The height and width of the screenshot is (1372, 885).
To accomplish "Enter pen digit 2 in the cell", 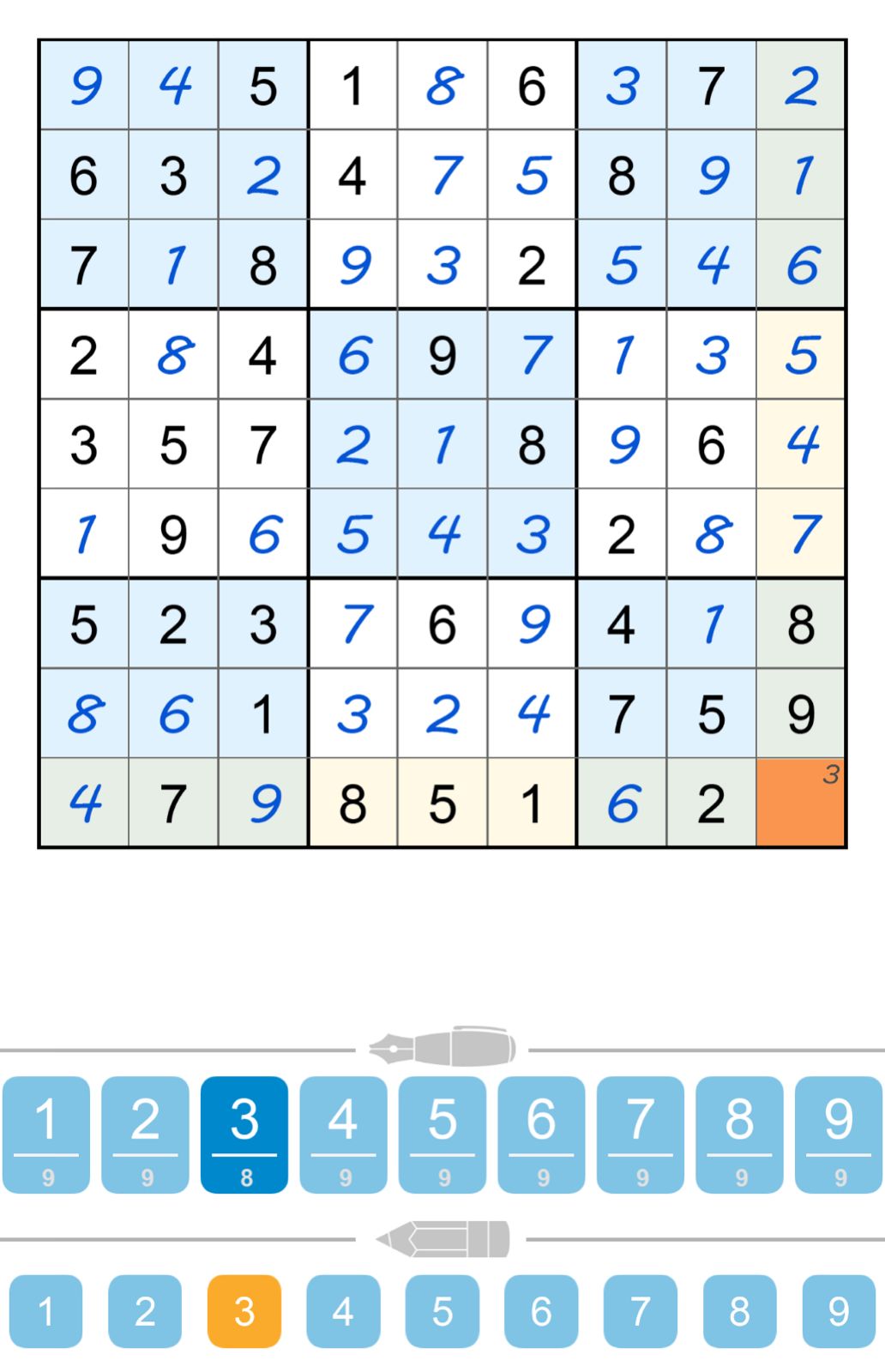I will point(145,1134).
